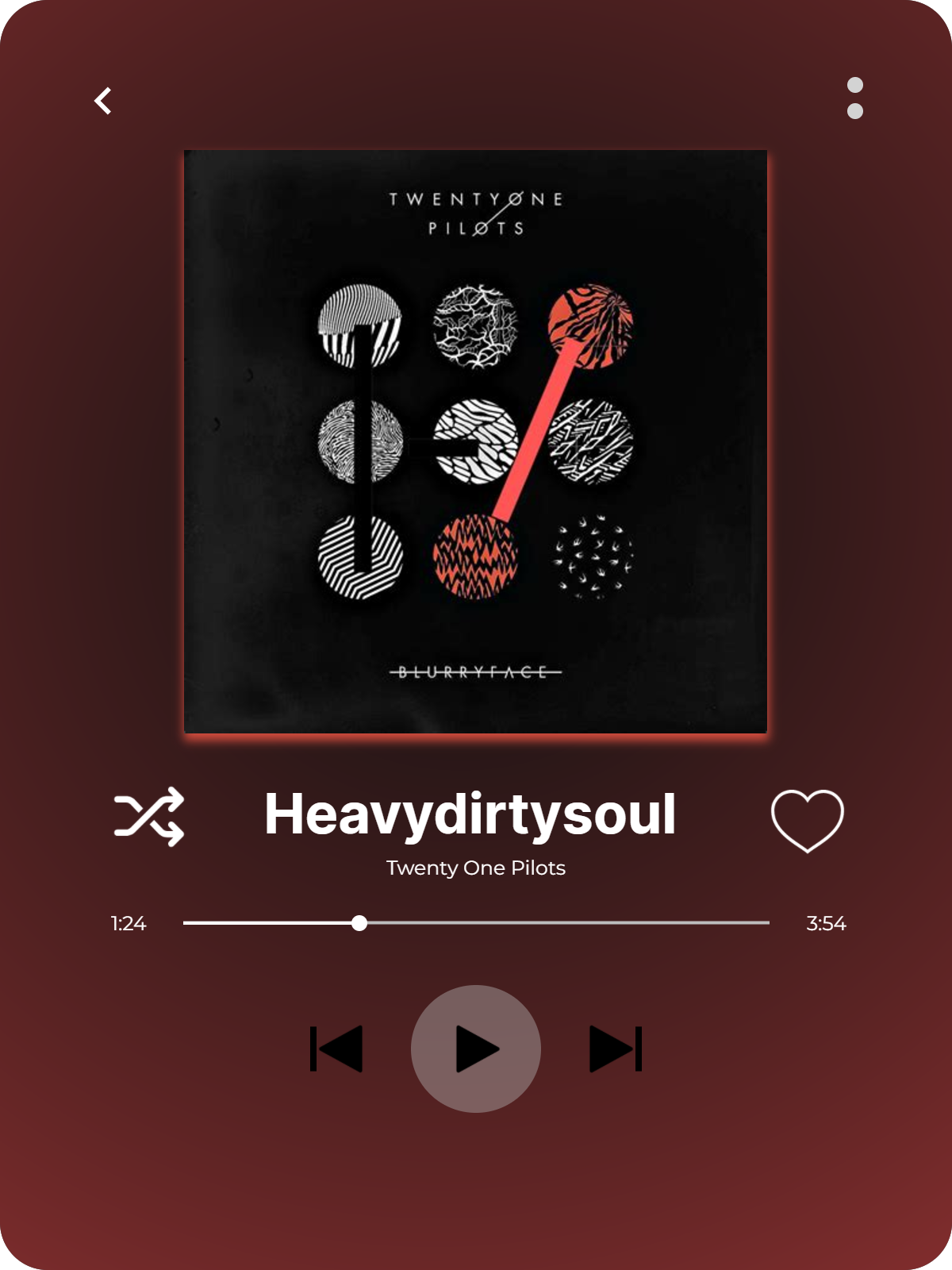Skip to the next track
This screenshot has width=952, height=1270.
(x=616, y=1049)
